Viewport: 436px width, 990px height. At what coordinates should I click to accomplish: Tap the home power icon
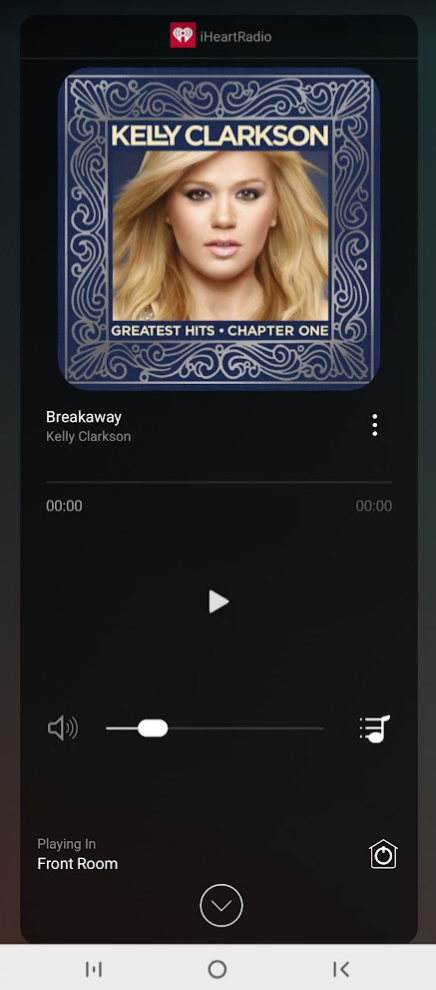point(383,854)
